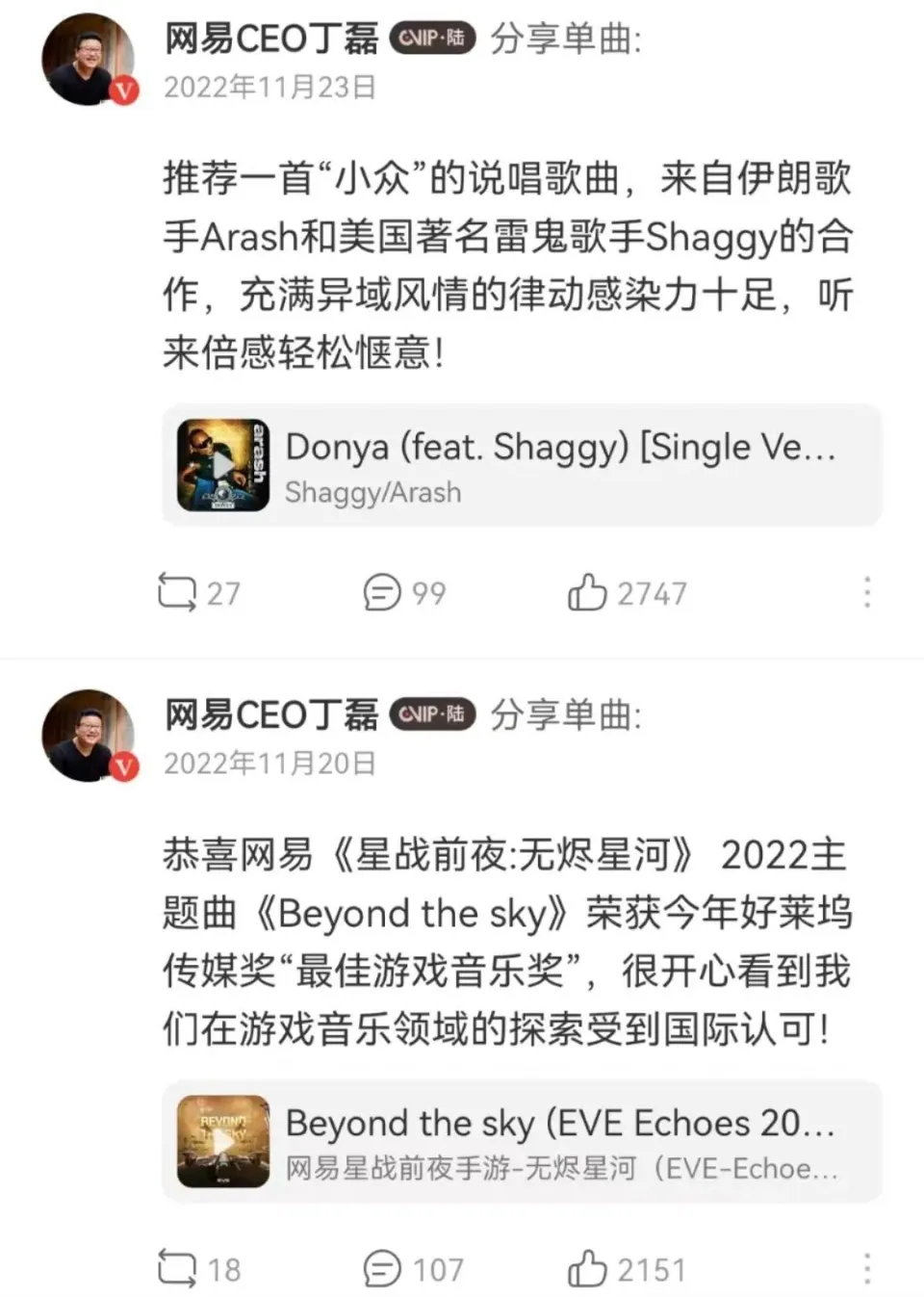Open 网易CEO丁磊 profile name on November 20 post
Viewport: 924px width, 1297px height.
pos(271,714)
